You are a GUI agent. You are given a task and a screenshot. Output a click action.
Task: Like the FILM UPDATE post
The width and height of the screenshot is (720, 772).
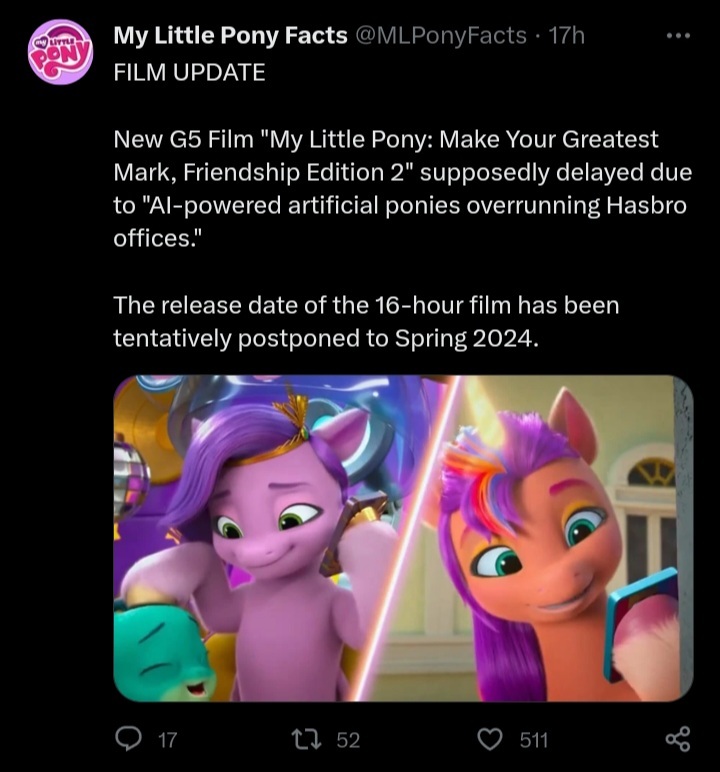pyautogui.click(x=489, y=739)
